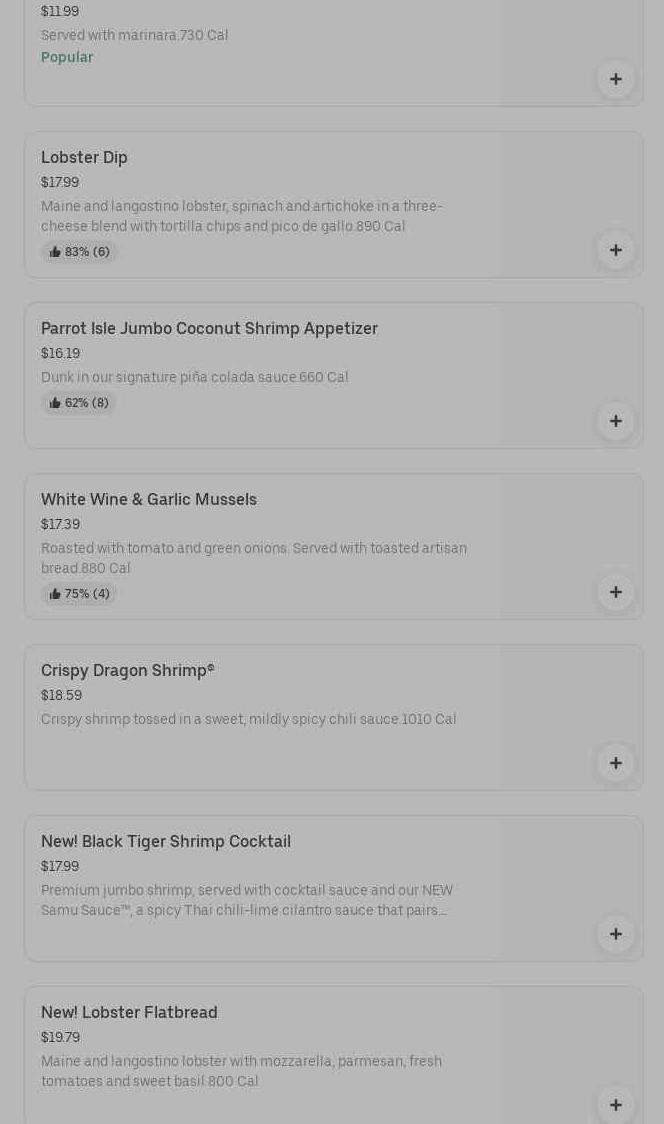The height and width of the screenshot is (1124, 664).
Task: Open the New! Lobster Flatbread card
Action: pyautogui.click(x=334, y=1055)
